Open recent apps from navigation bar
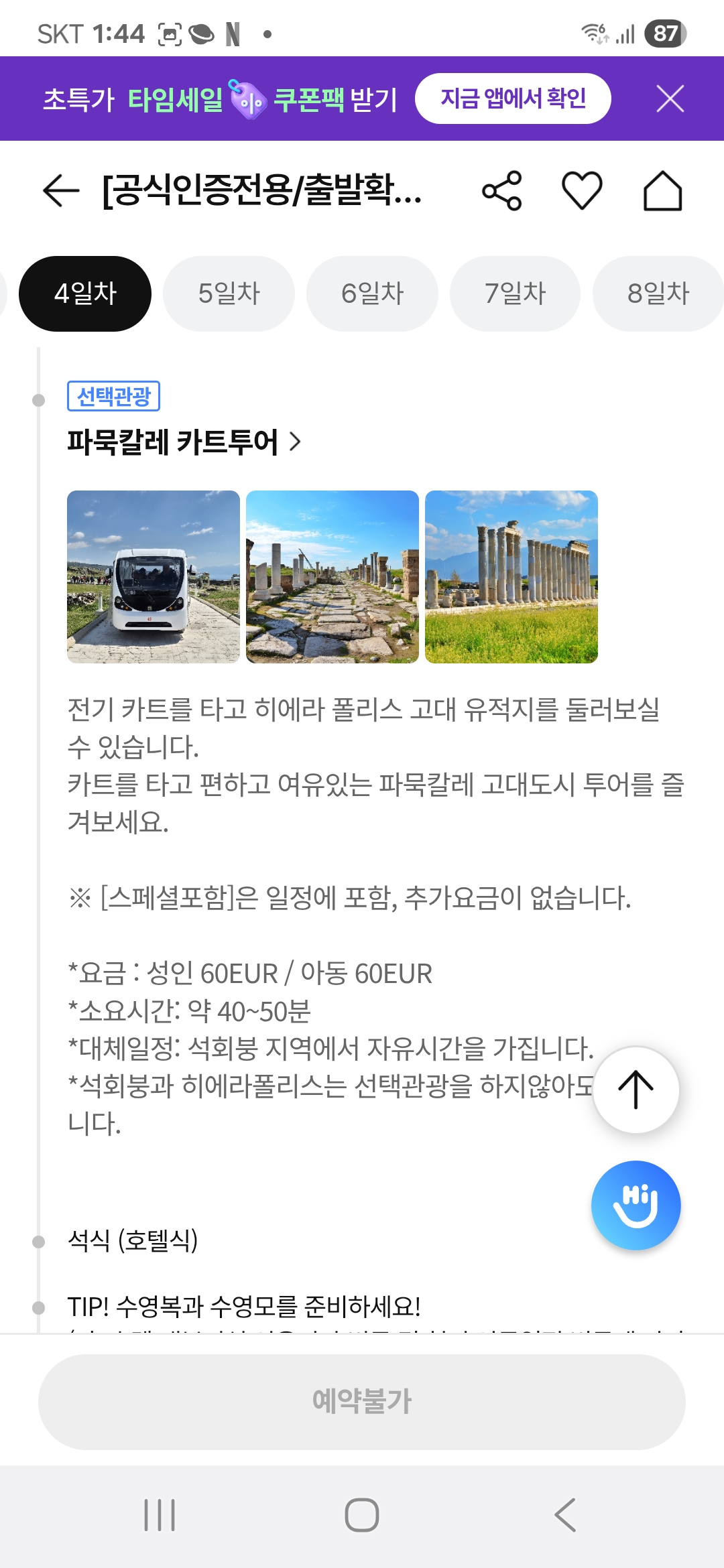This screenshot has height=1568, width=724. point(160,1515)
